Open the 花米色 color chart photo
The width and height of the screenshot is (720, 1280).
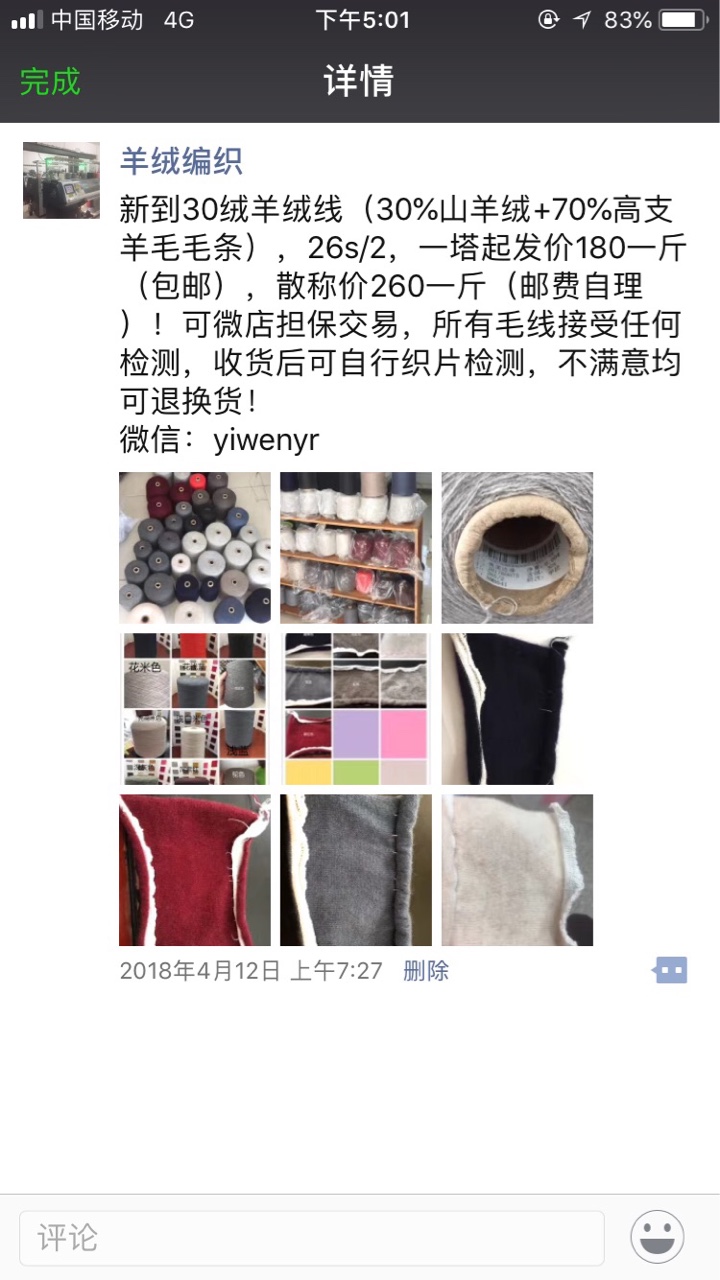pos(194,708)
